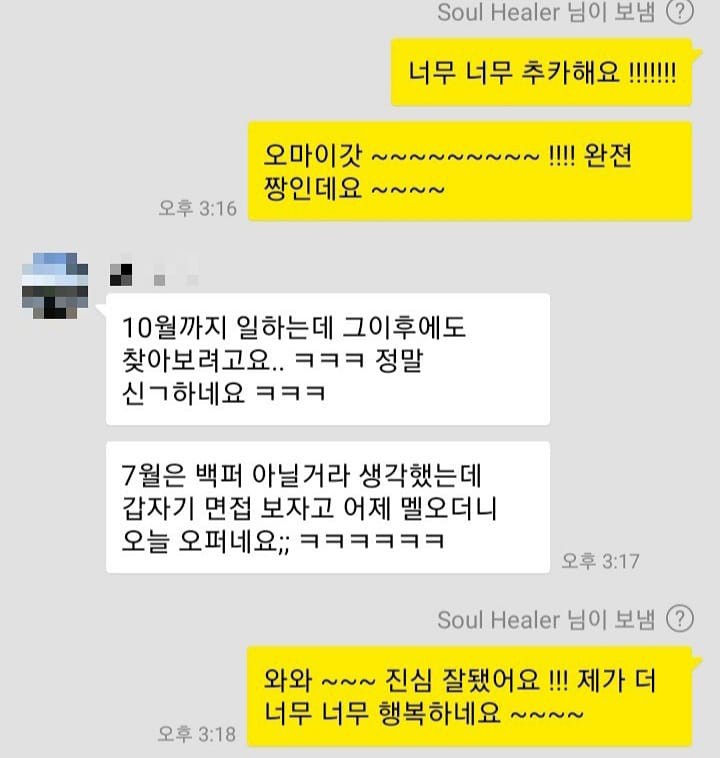This screenshot has width=720, height=758.
Task: Tap help icon beside lower Soul Healer label
Action: [680, 619]
